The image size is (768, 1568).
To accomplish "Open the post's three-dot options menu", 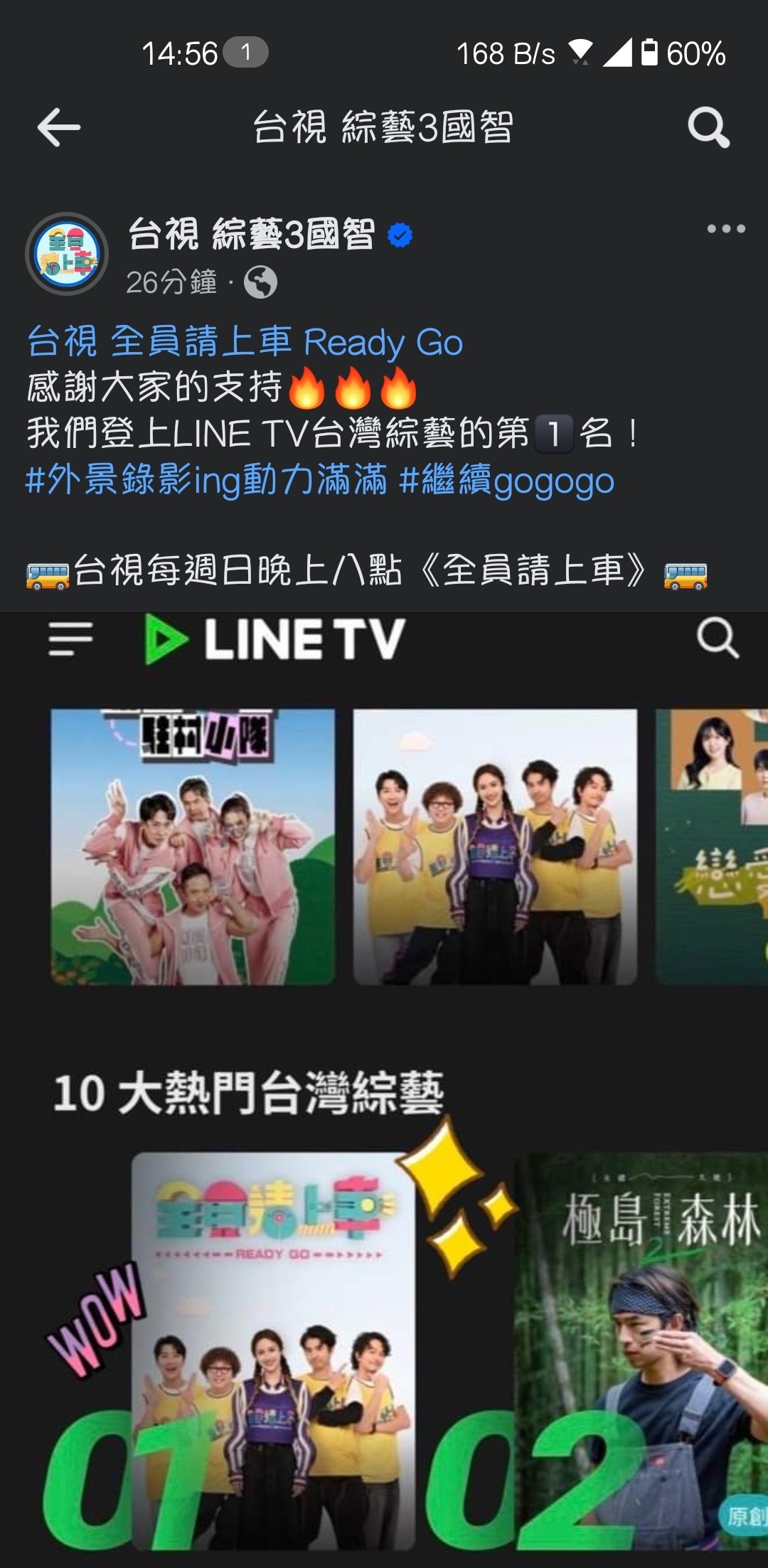I will [x=725, y=229].
